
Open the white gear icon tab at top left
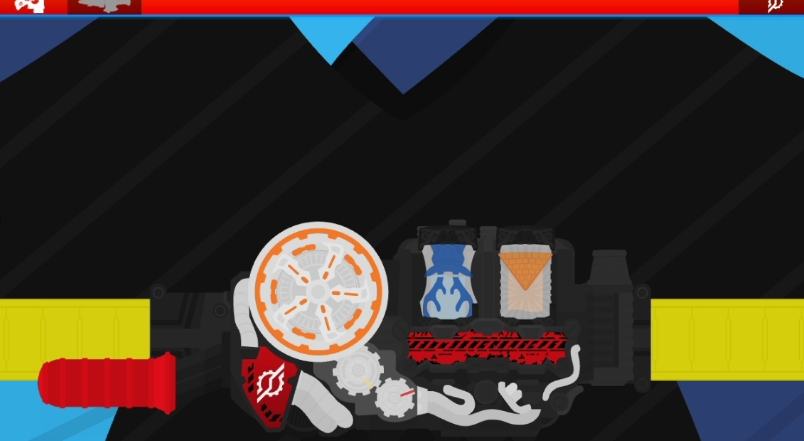point(30,6)
